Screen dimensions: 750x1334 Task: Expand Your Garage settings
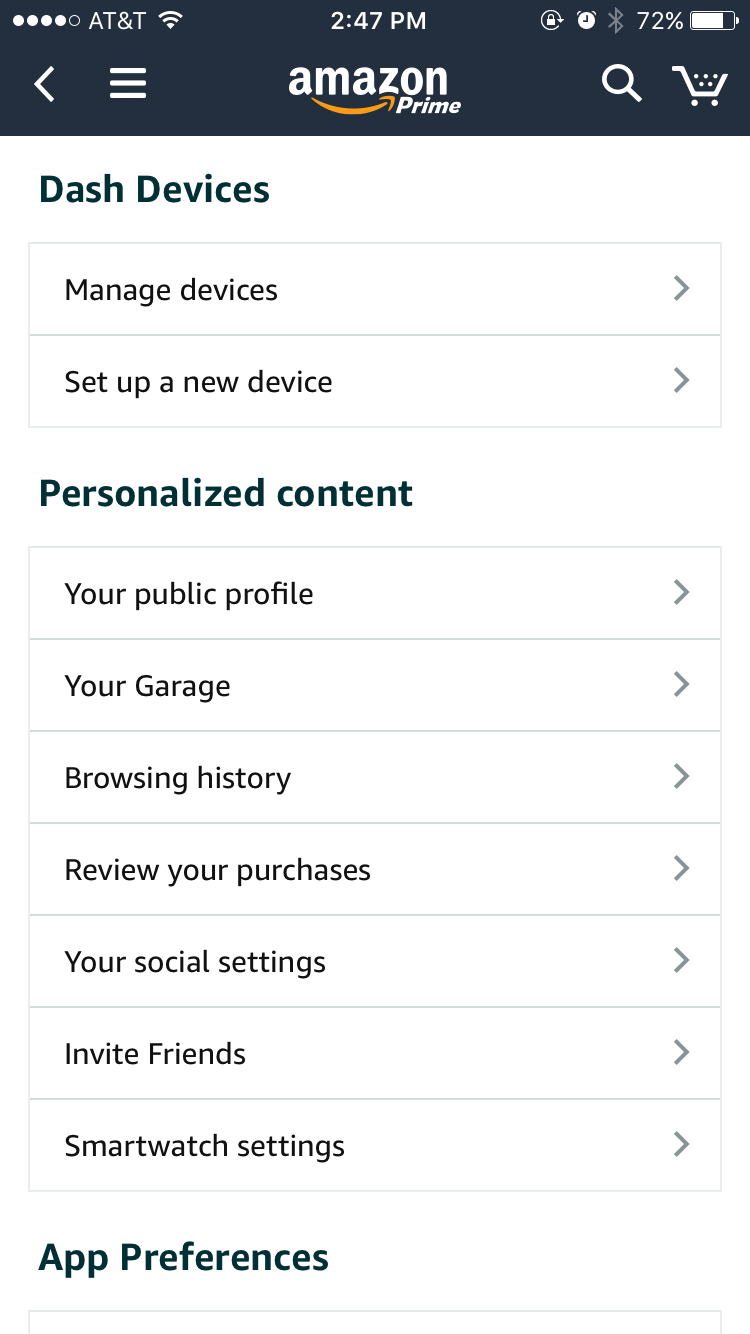[375, 685]
